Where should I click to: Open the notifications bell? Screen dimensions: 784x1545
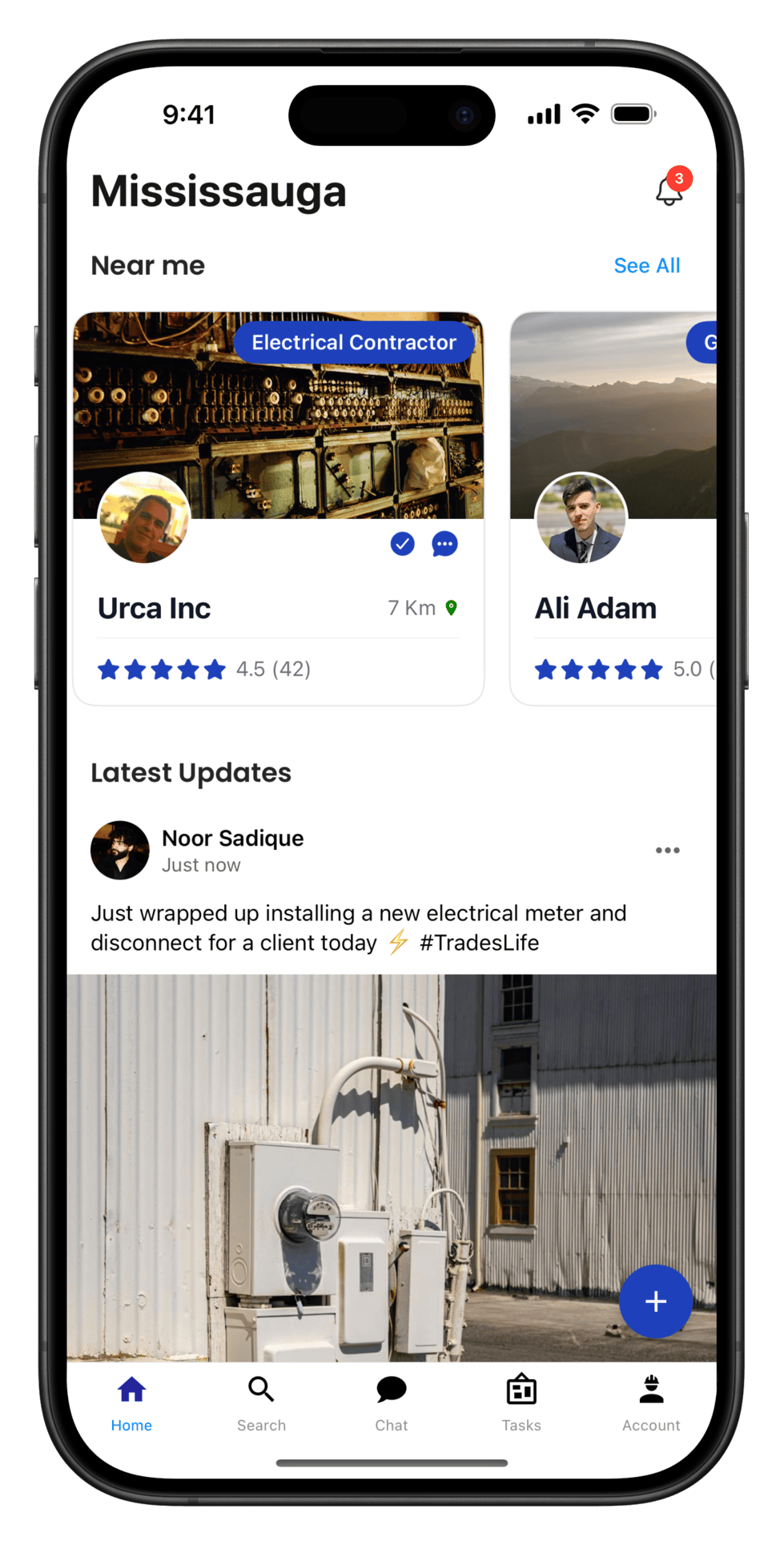tap(669, 190)
